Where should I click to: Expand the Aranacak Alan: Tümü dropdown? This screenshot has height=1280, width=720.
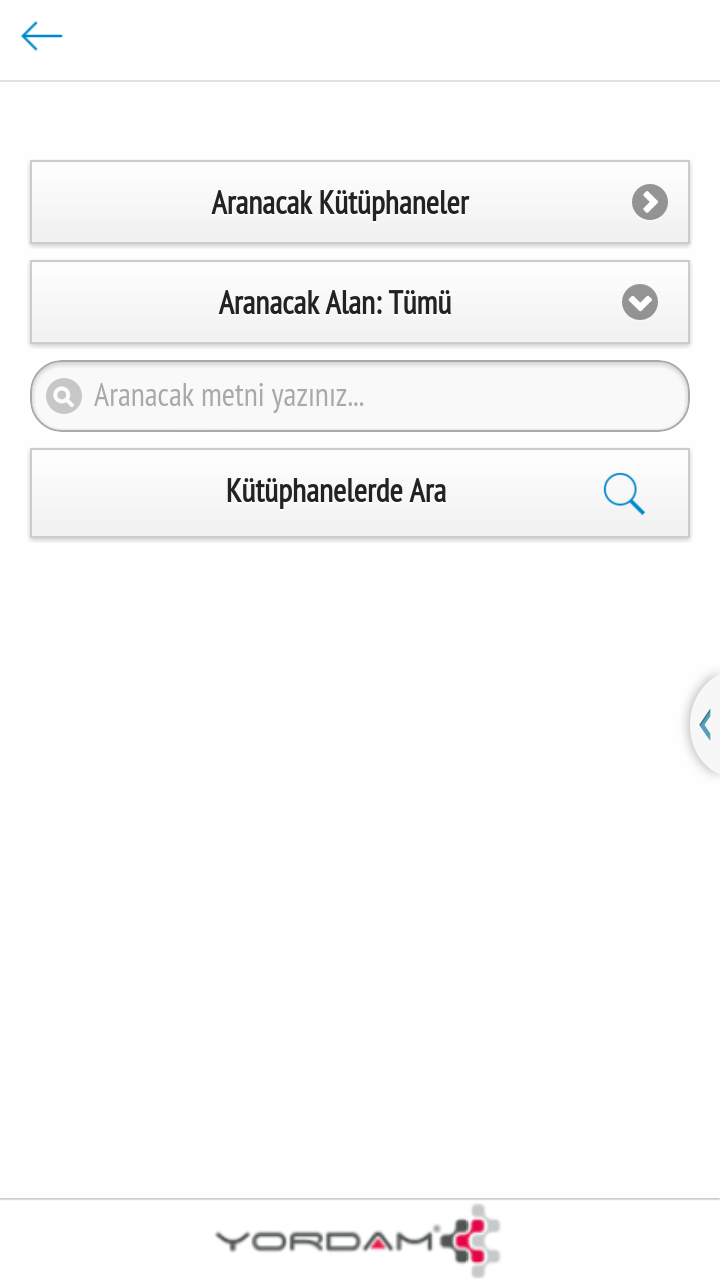click(x=360, y=302)
